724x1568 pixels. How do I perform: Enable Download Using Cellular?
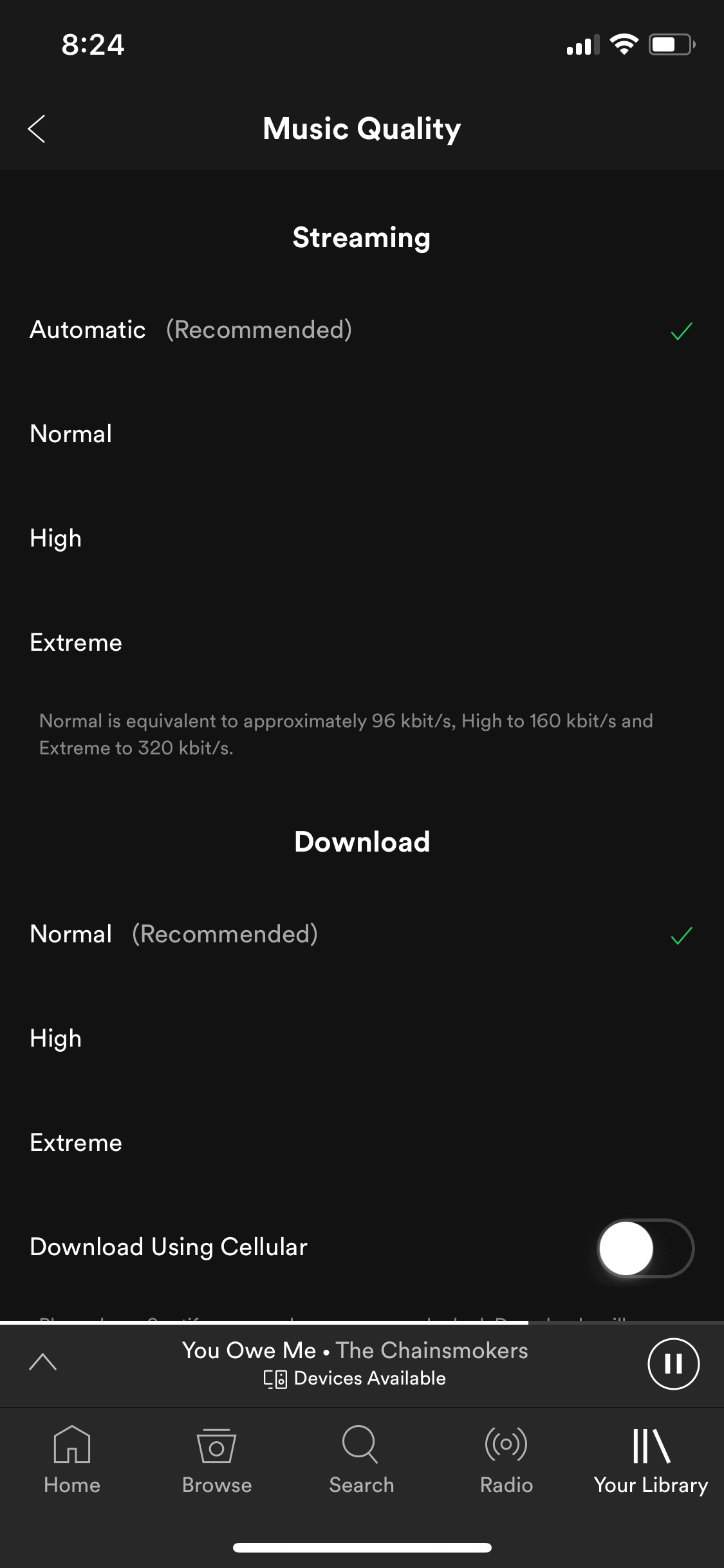[645, 1248]
